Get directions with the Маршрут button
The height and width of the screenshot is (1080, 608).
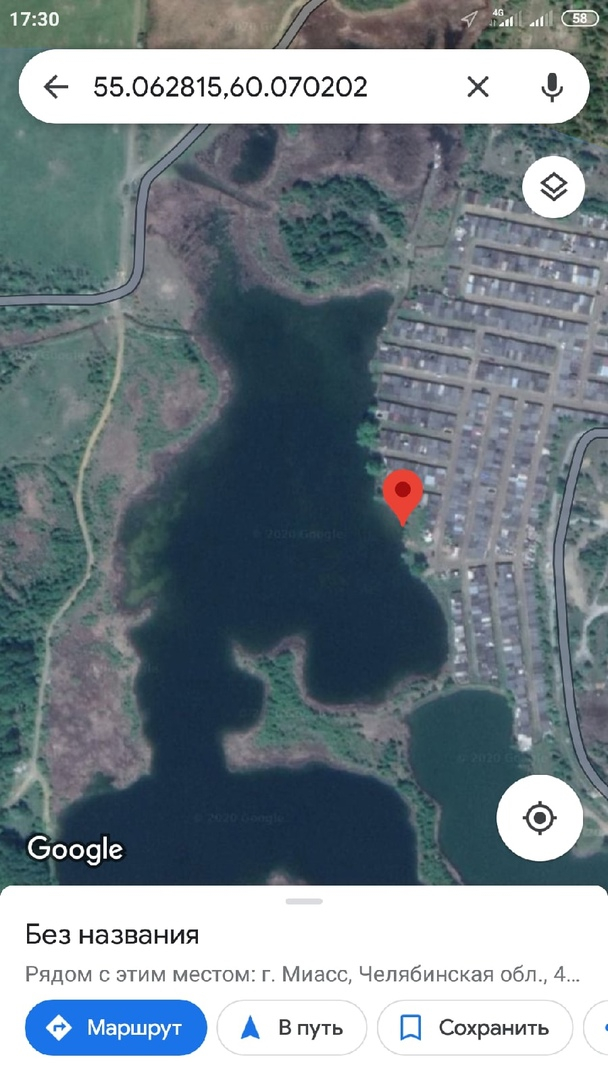(x=116, y=1028)
